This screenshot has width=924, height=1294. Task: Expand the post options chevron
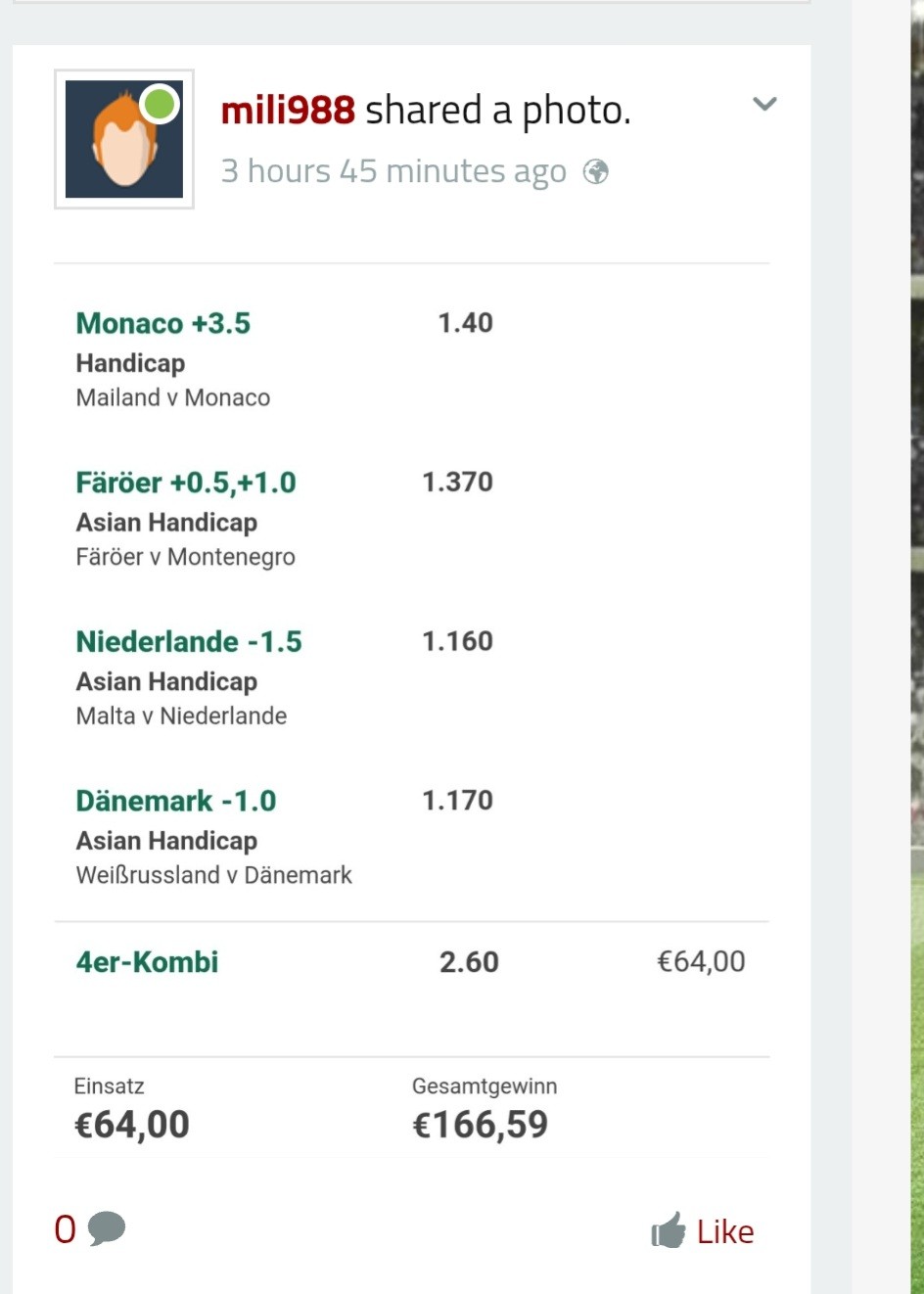click(764, 103)
